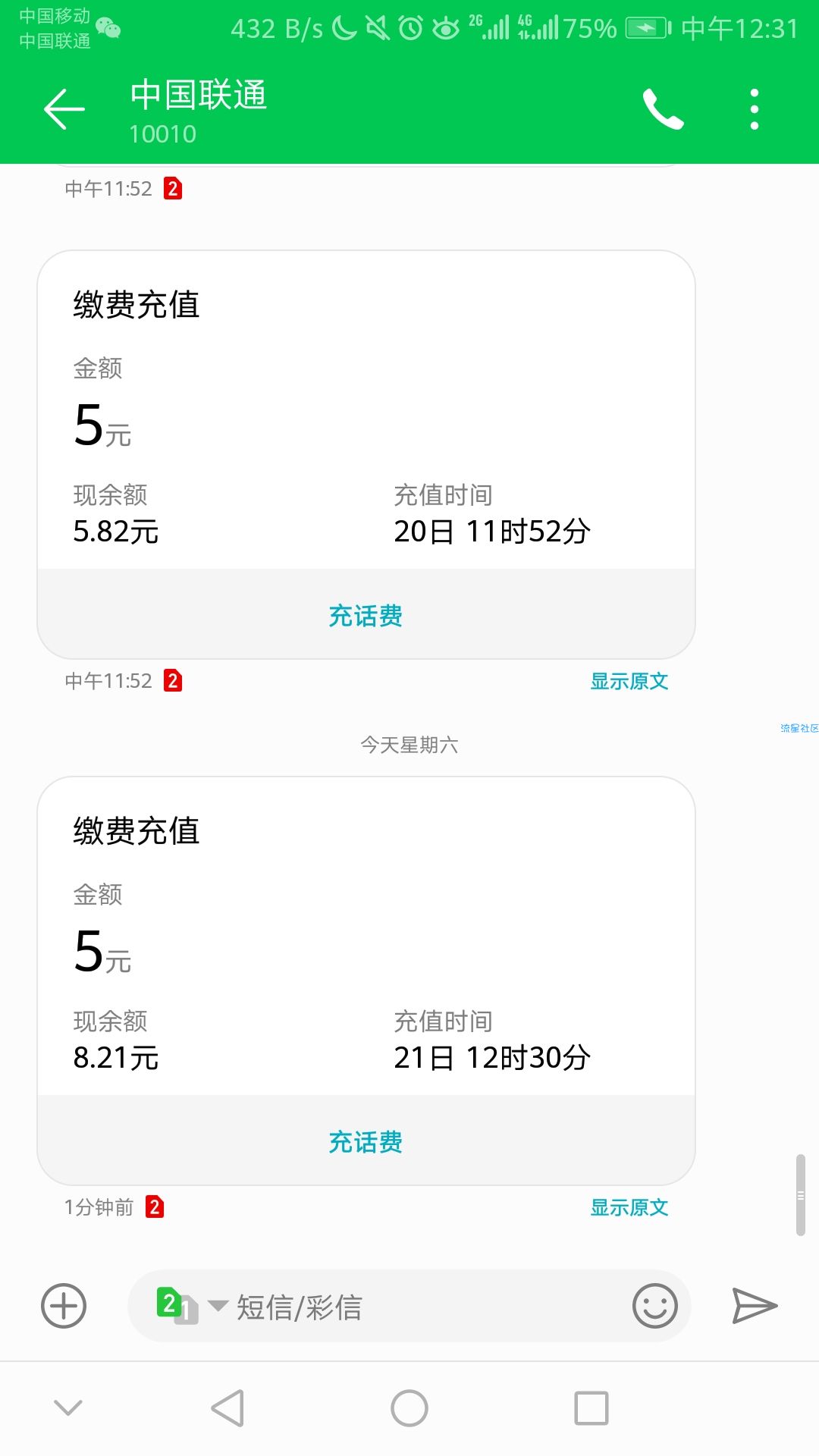Hide the navigation bar with the down chevron
This screenshot has width=819, height=1456.
[68, 1408]
